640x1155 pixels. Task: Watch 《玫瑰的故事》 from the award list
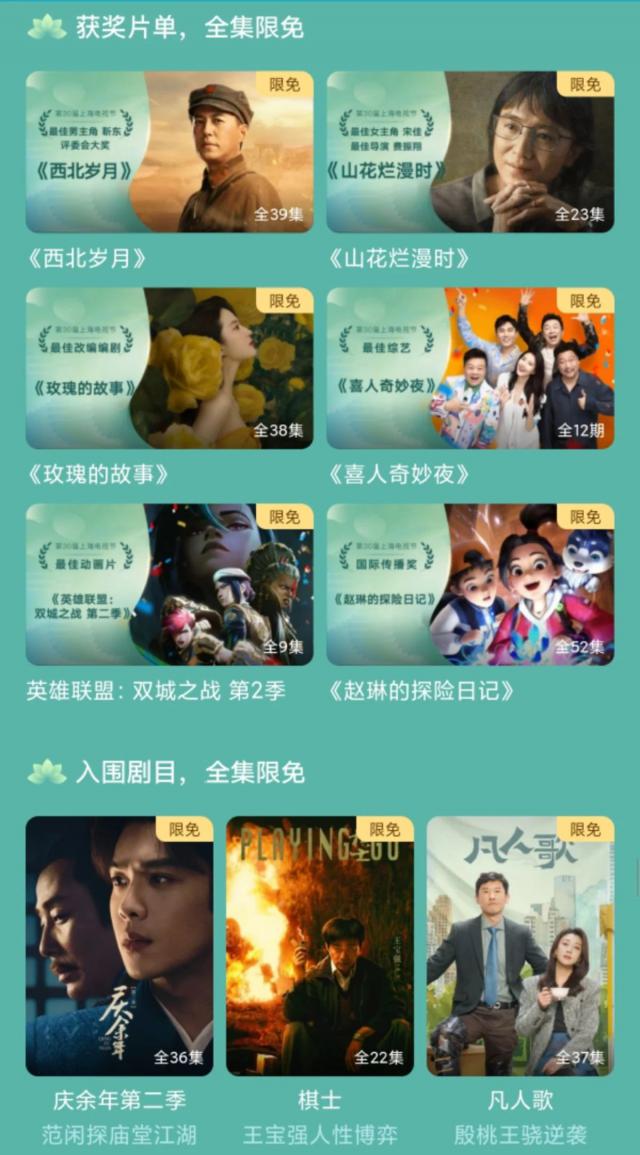[169, 368]
